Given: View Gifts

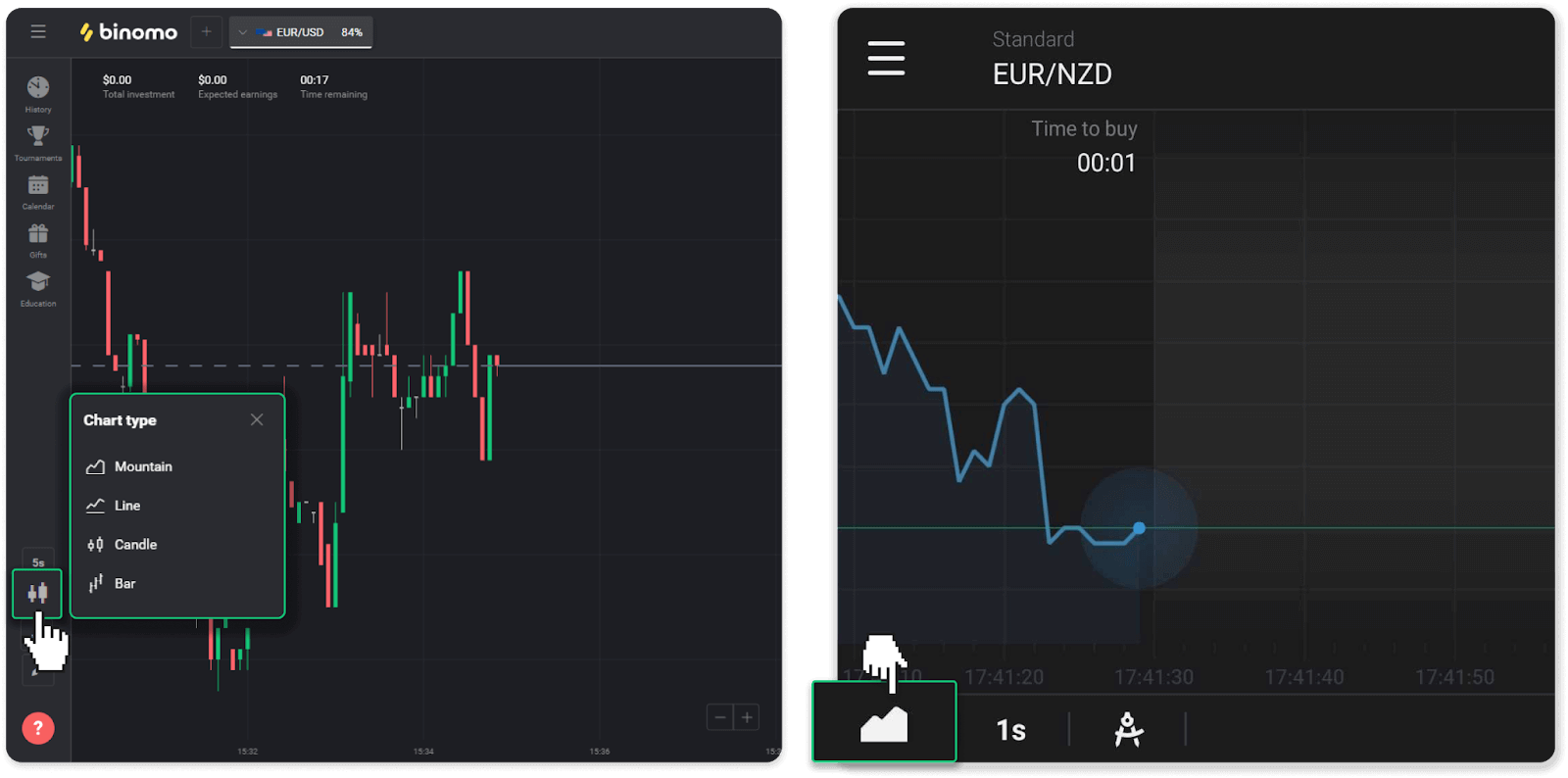Looking at the screenshot, I should tap(38, 239).
